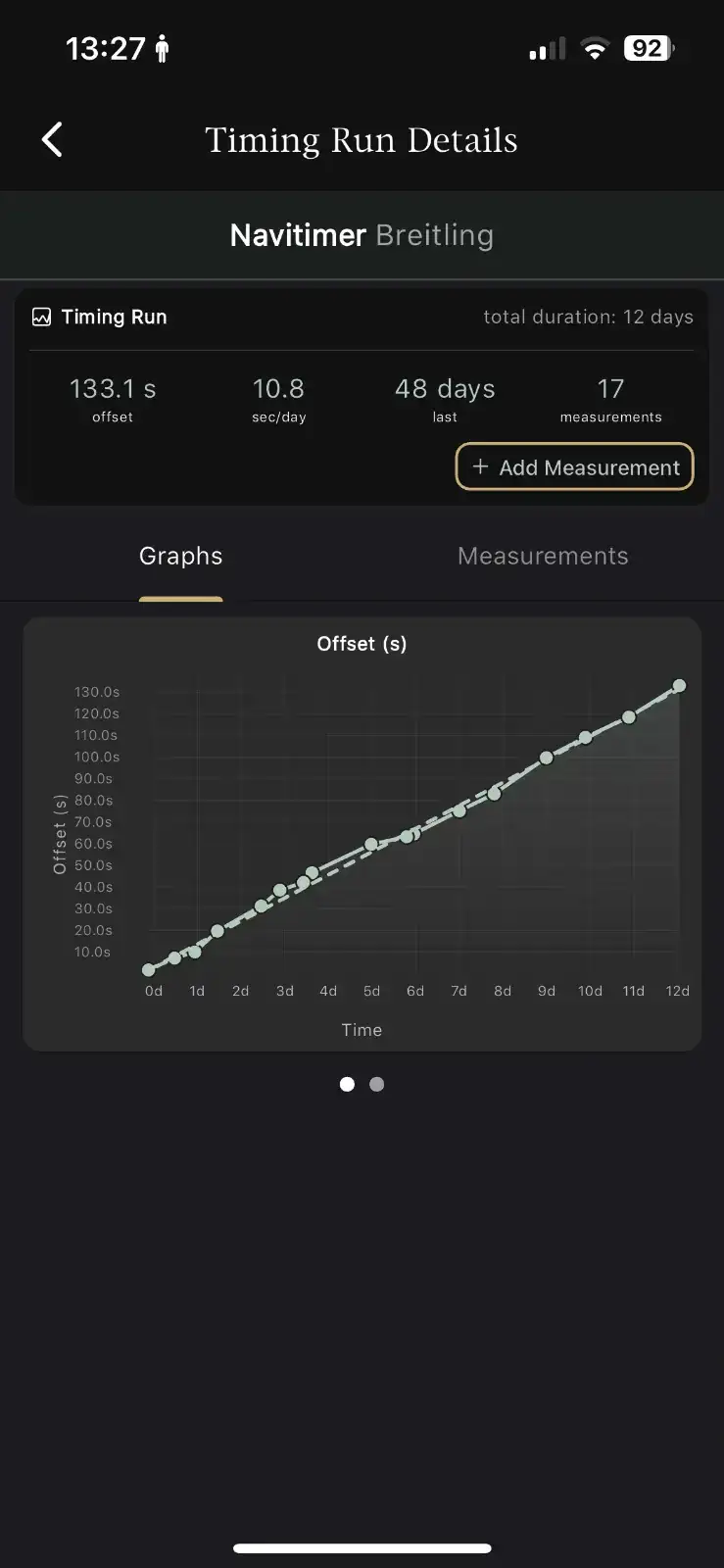Select the Graphs tab

coord(181,557)
